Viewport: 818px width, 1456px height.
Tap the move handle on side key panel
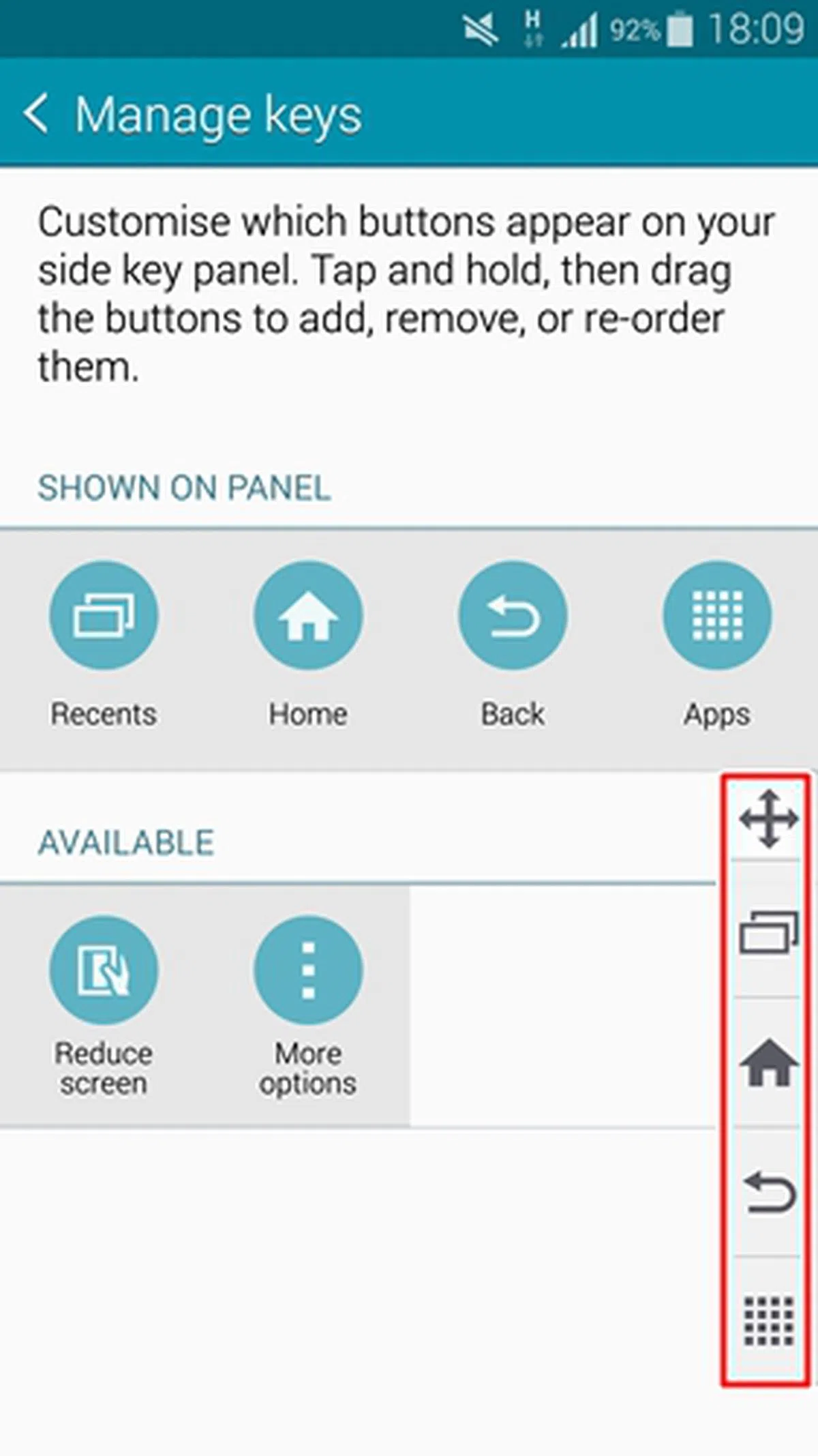point(768,818)
